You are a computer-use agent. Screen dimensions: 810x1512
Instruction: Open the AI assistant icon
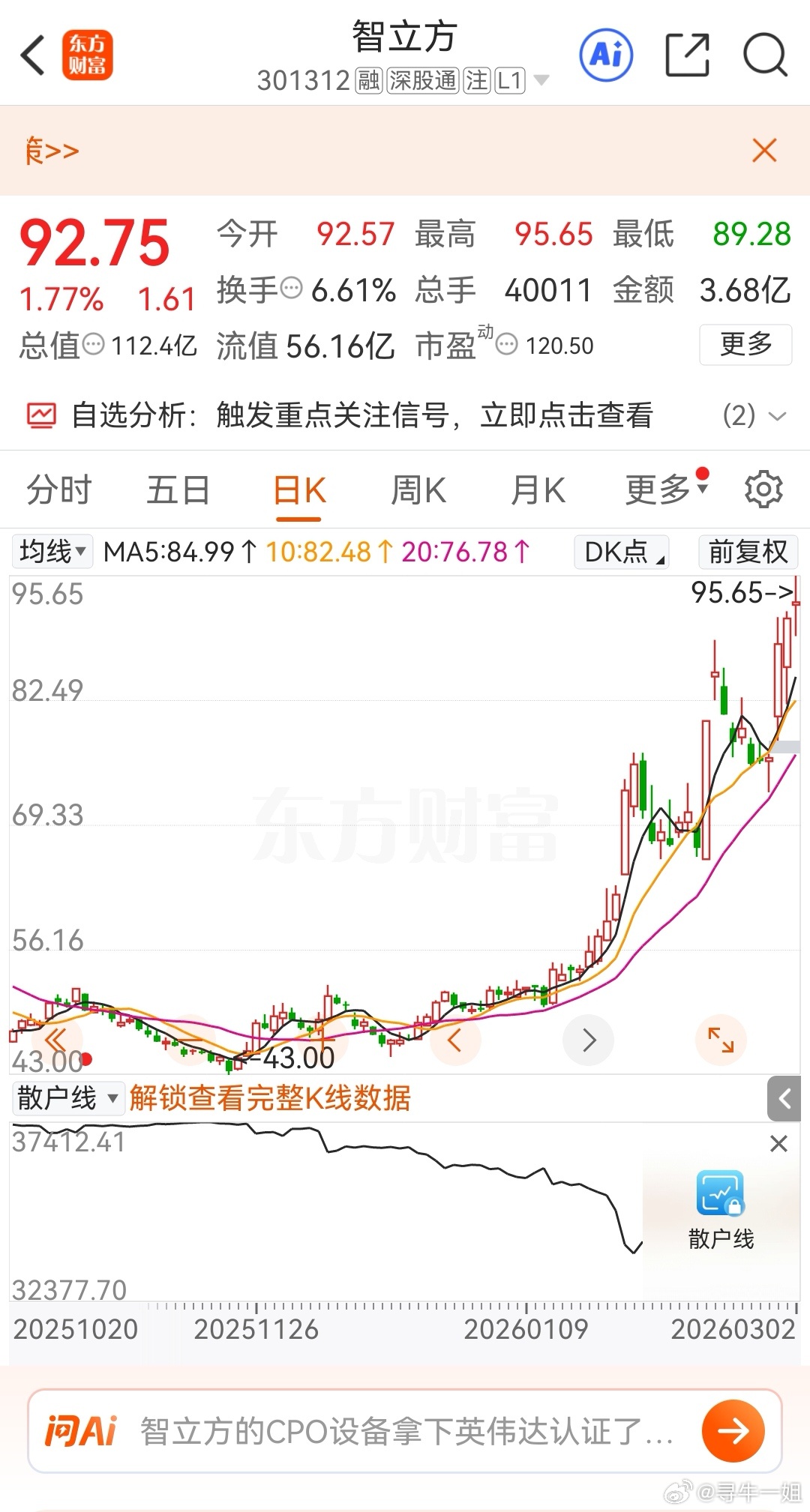(x=604, y=55)
